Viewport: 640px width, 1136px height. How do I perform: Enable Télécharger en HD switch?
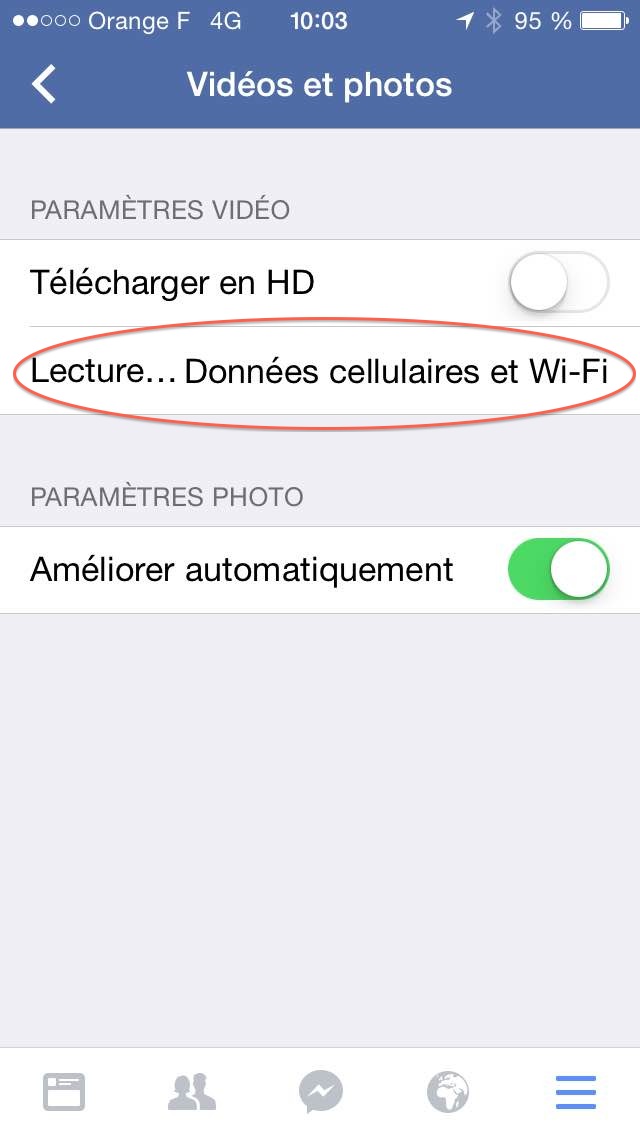click(558, 283)
